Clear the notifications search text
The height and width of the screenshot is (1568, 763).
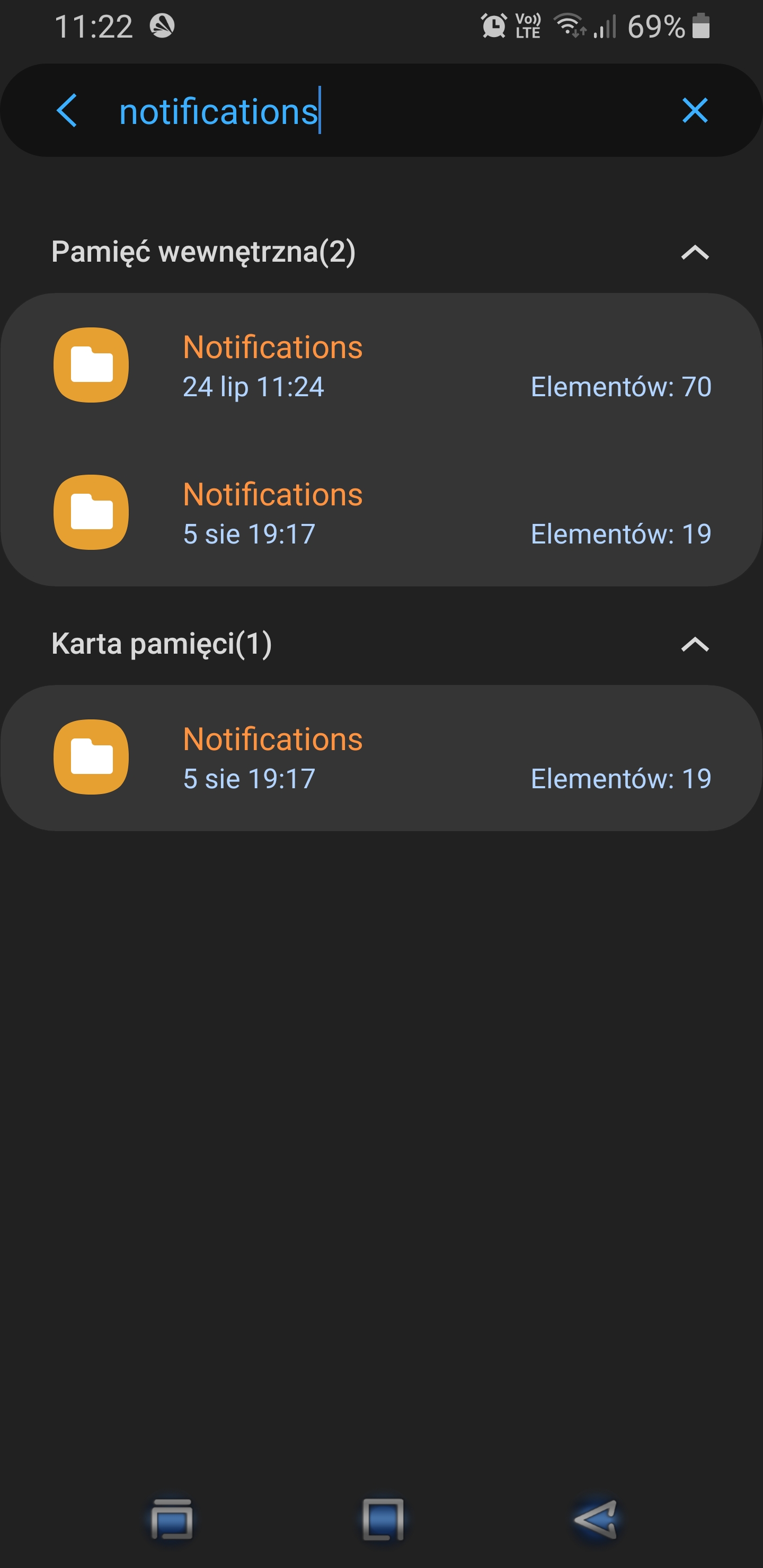695,111
